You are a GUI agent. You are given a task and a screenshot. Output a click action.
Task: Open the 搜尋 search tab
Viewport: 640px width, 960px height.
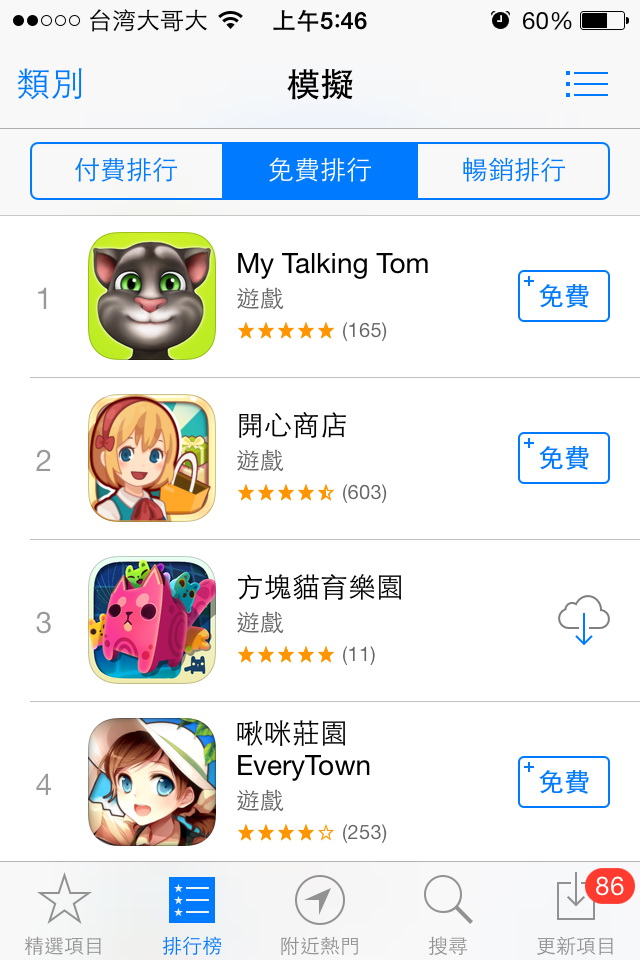click(x=447, y=913)
